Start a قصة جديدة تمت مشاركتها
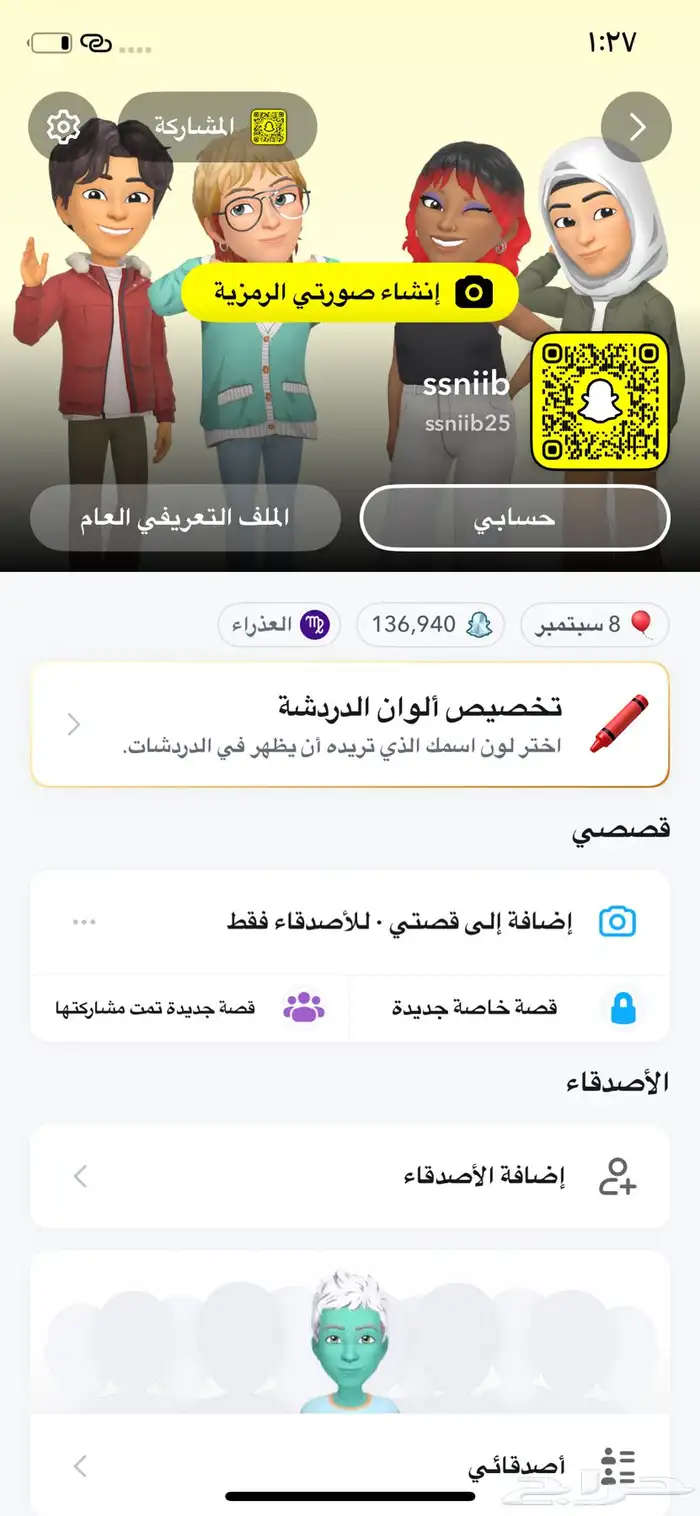This screenshot has height=1516, width=700. [x=190, y=1008]
